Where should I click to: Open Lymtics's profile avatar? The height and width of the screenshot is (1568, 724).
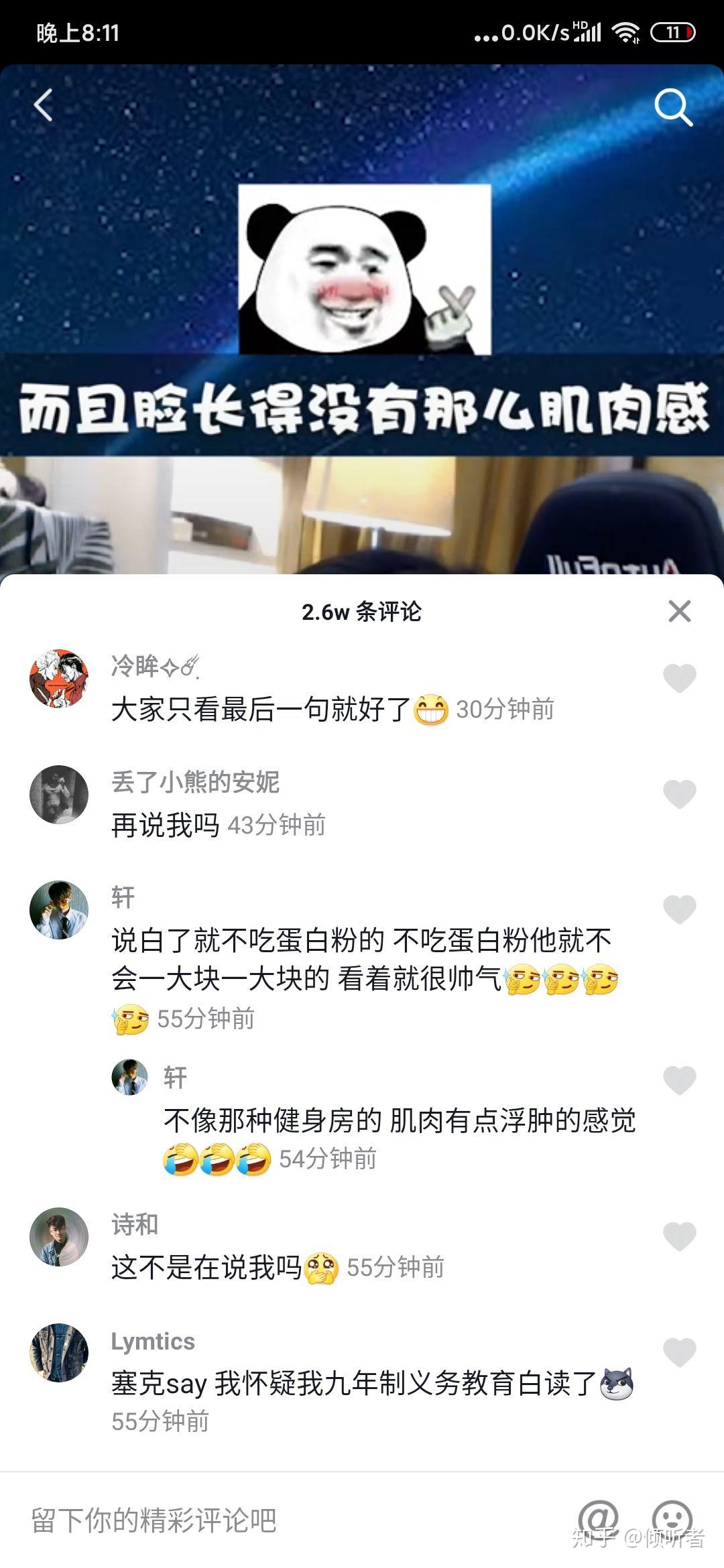pos(59,1352)
